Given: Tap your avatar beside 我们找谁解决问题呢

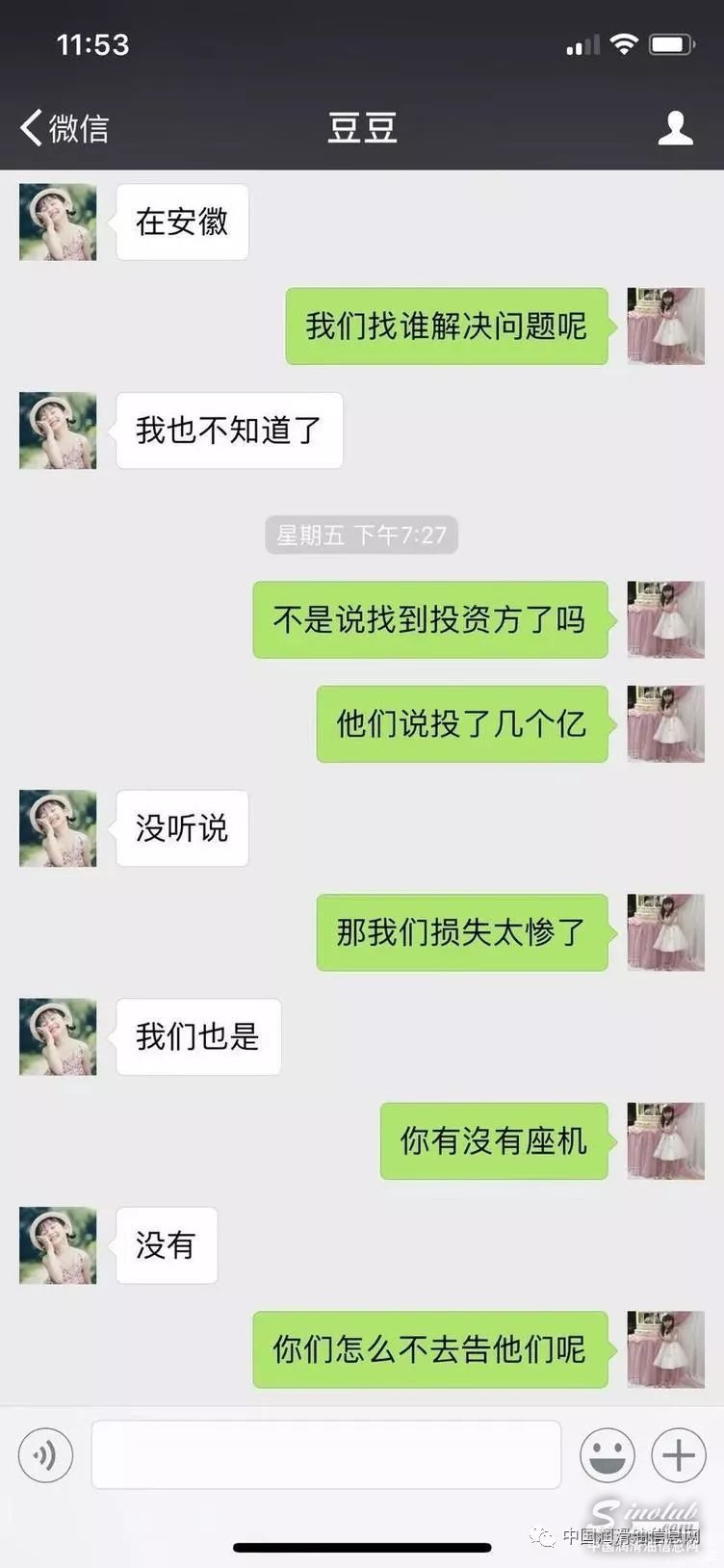Looking at the screenshot, I should (665, 326).
